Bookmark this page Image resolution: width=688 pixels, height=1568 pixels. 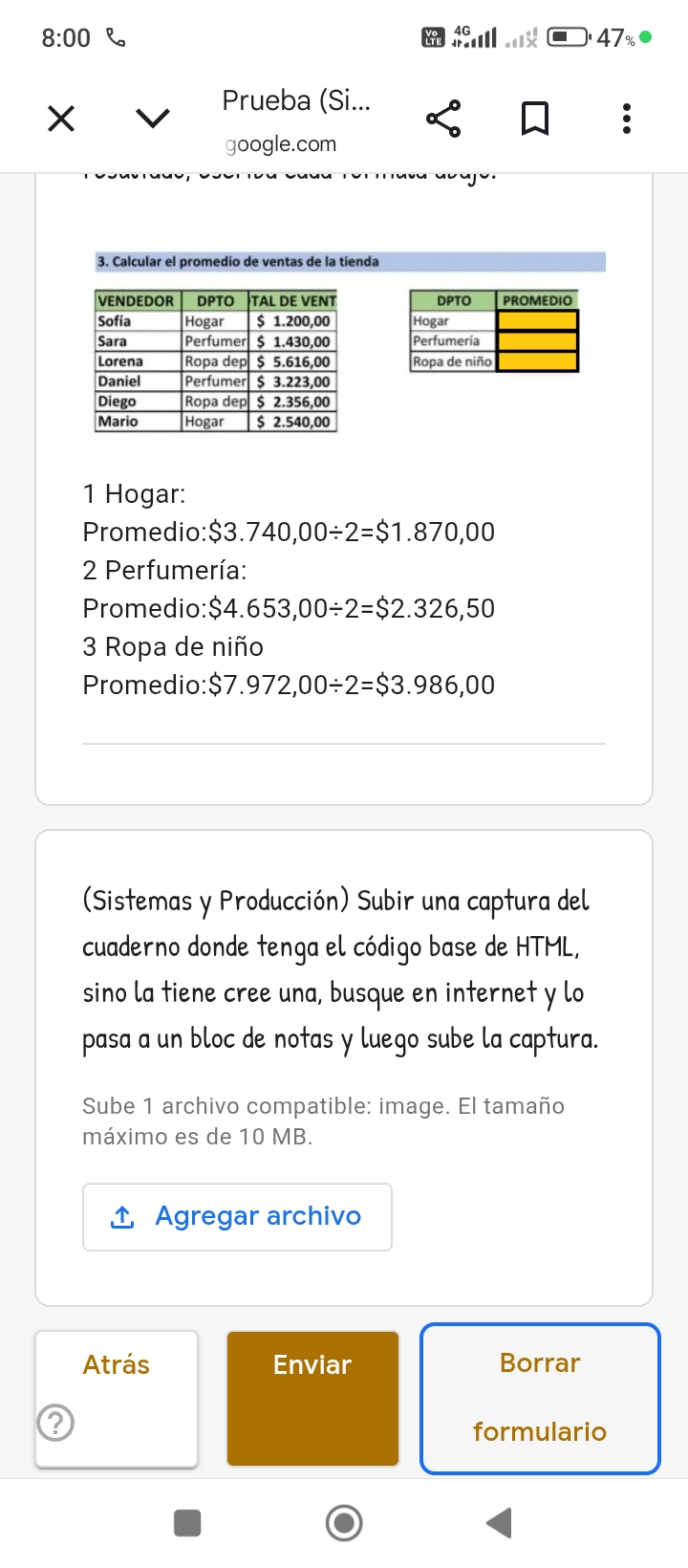coord(534,119)
